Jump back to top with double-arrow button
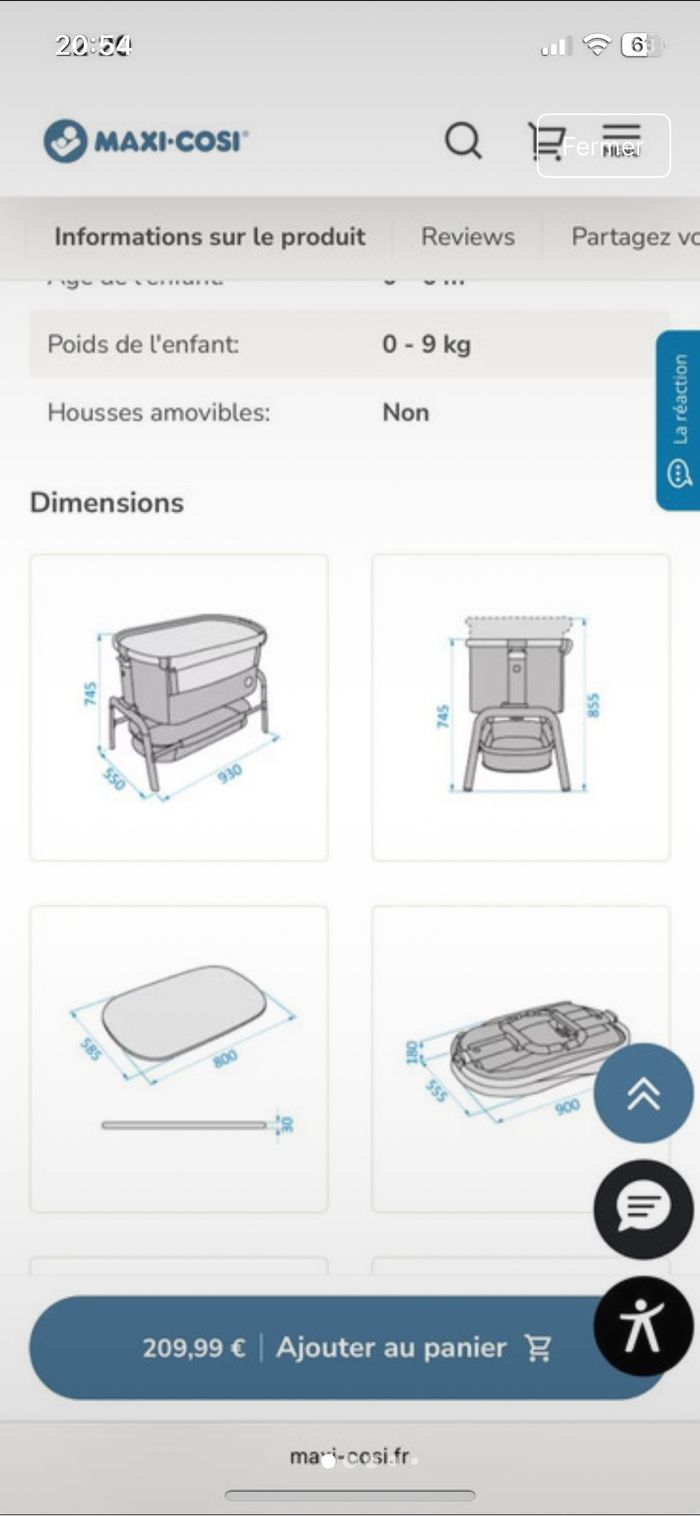This screenshot has width=700, height=1516. tap(643, 1093)
